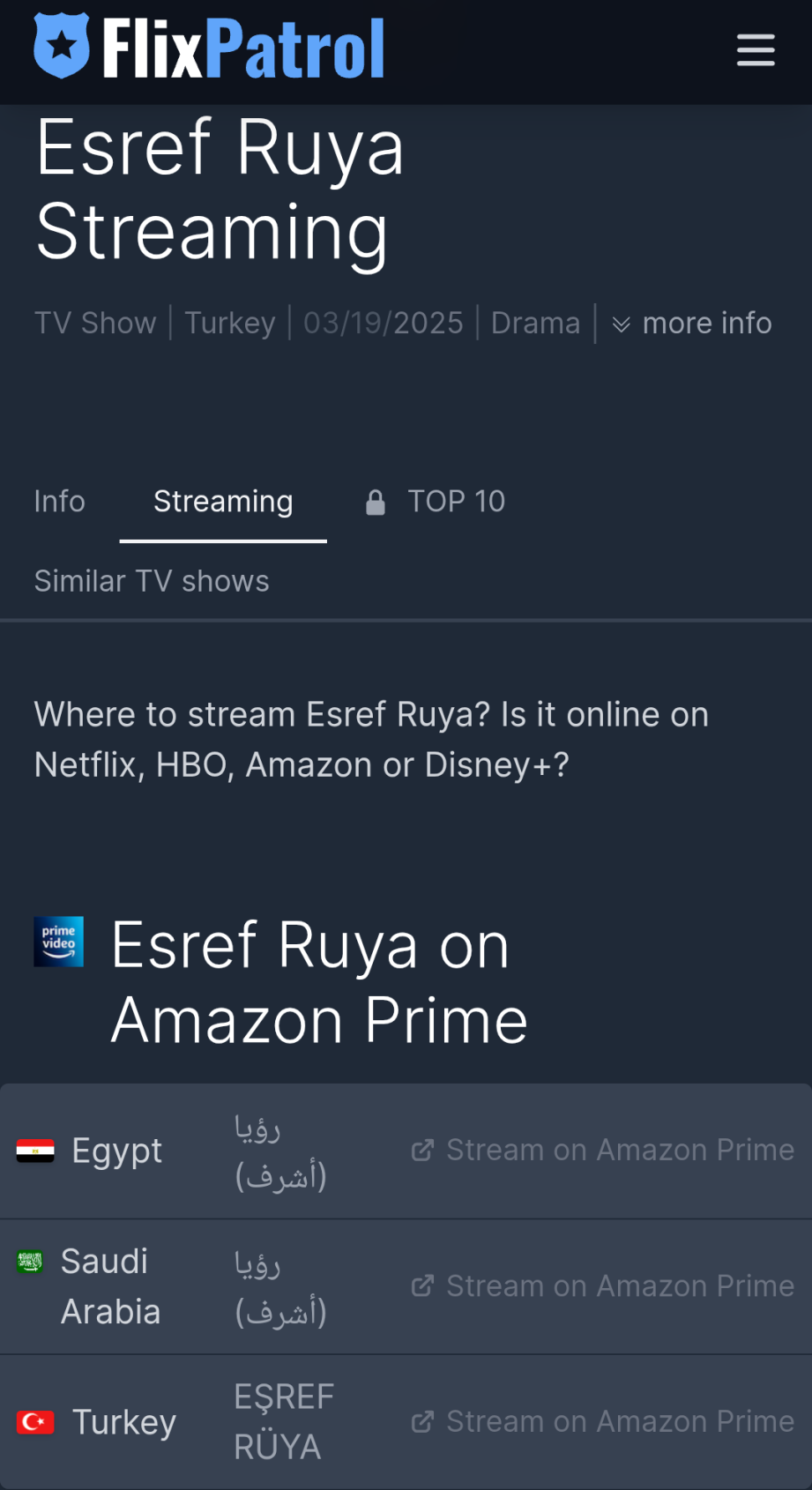Open Similar TV shows tab
The image size is (812, 1490).
[x=152, y=581]
